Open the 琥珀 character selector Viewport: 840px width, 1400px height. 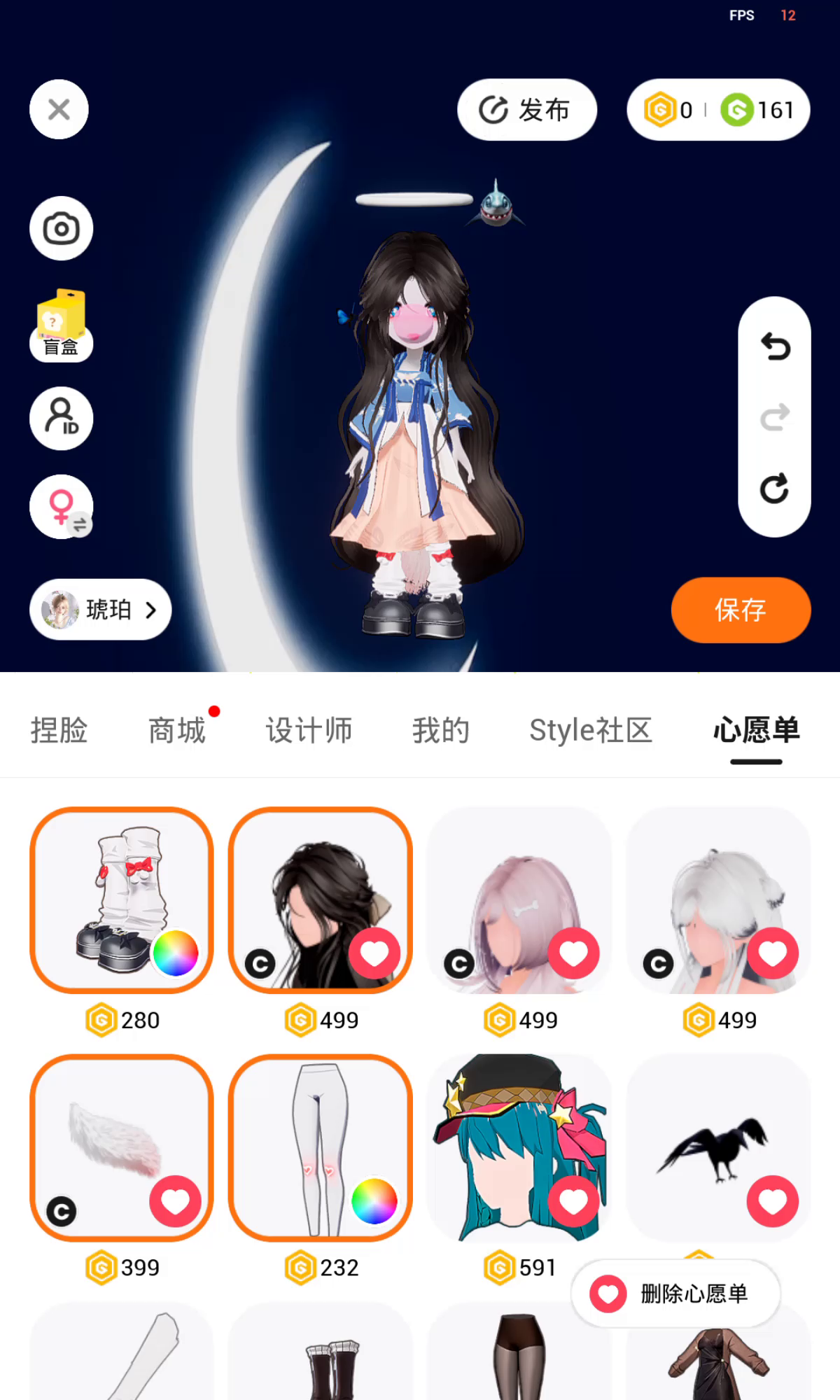tap(100, 610)
